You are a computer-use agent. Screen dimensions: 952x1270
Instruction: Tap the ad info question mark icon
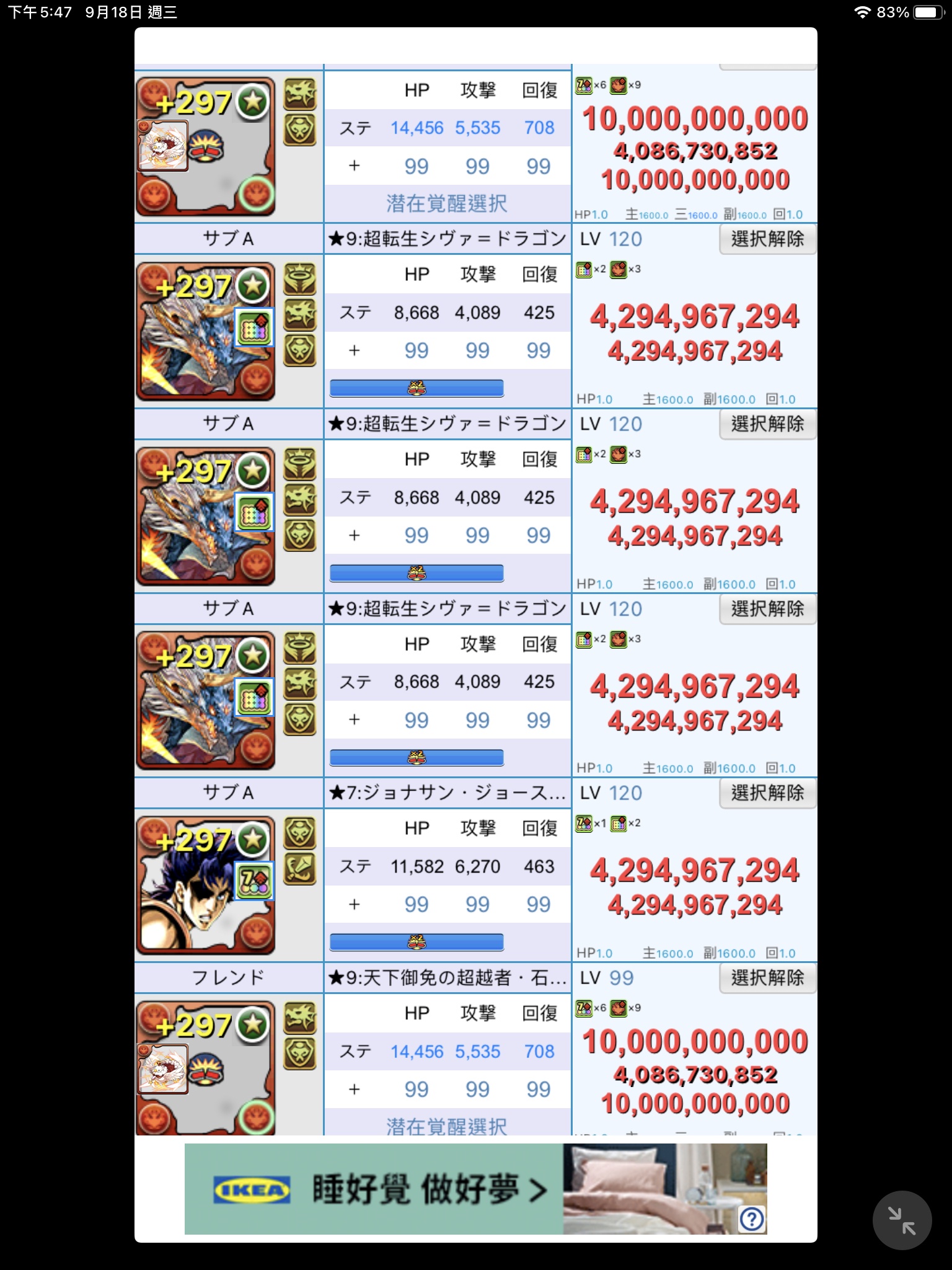point(752,1219)
